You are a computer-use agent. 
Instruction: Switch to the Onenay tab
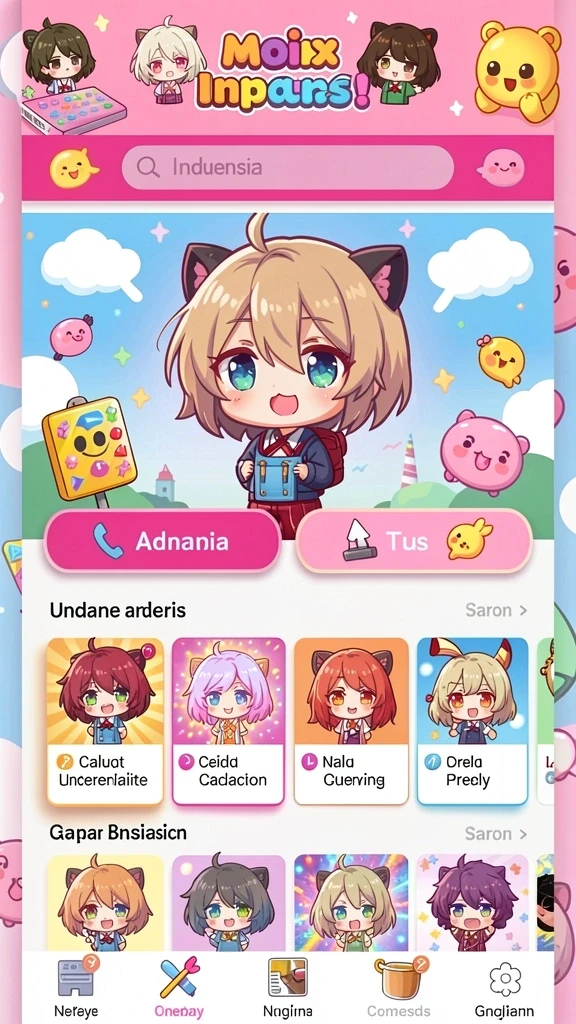click(x=179, y=986)
